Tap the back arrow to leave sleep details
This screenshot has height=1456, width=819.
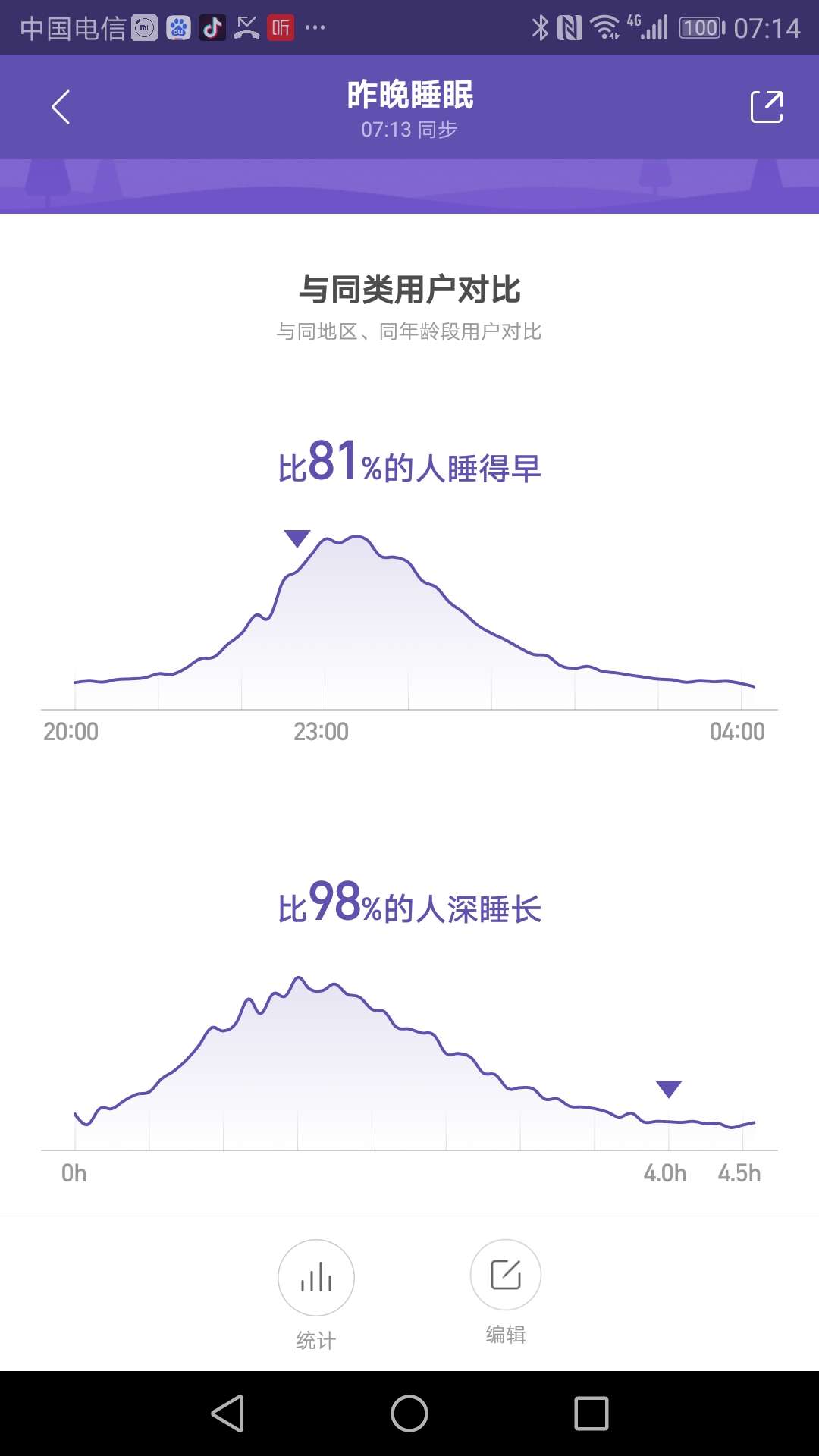pos(61,106)
